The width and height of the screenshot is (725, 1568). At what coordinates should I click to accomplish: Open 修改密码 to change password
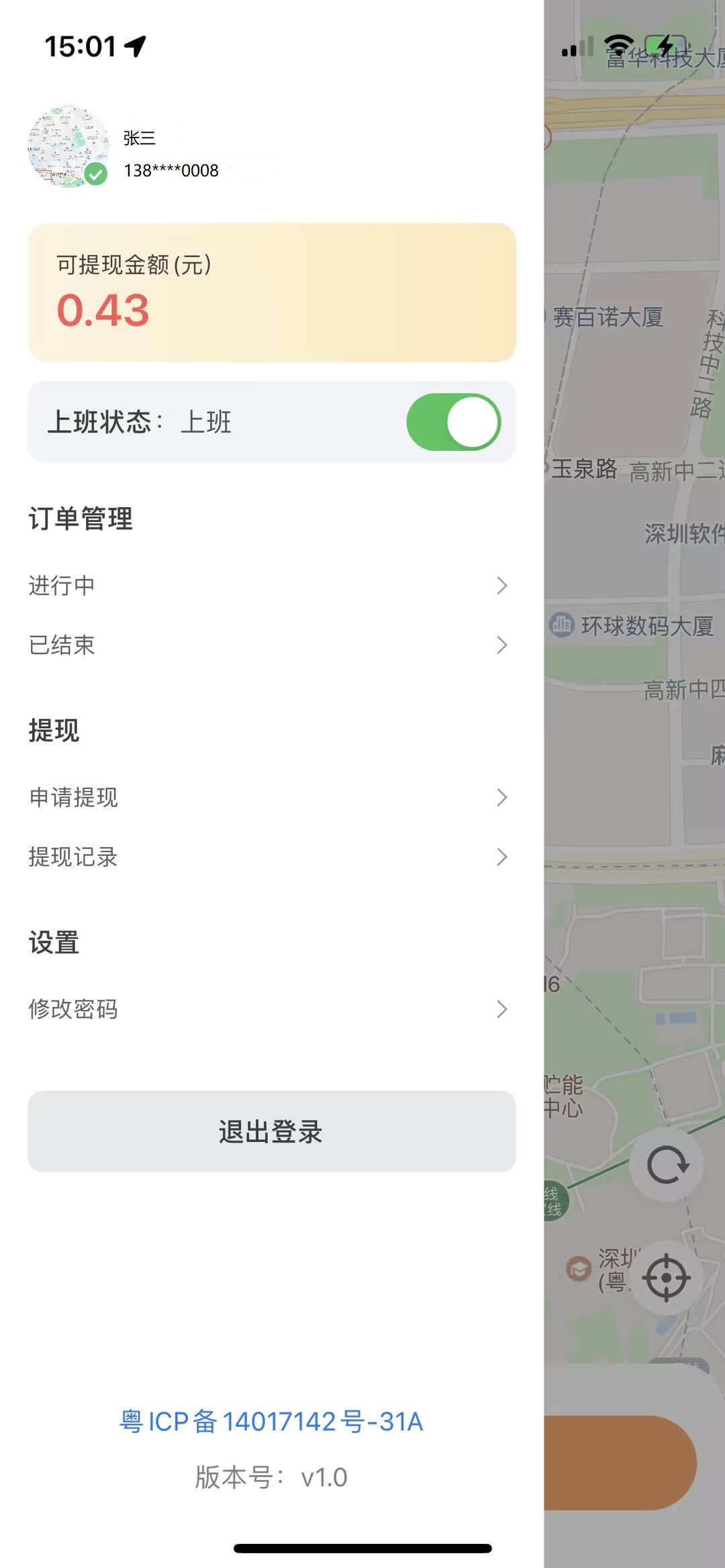(269, 1009)
